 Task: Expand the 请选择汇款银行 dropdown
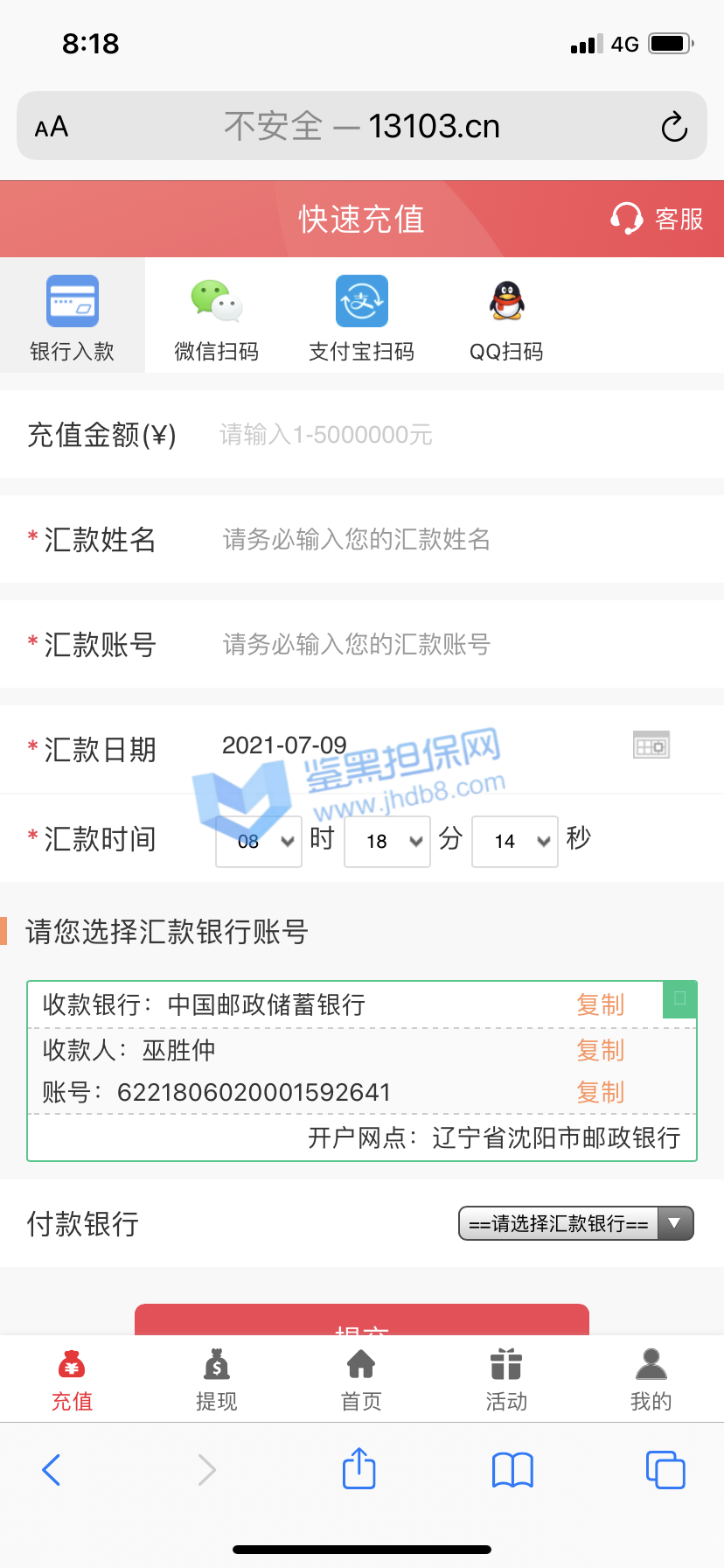[575, 1223]
